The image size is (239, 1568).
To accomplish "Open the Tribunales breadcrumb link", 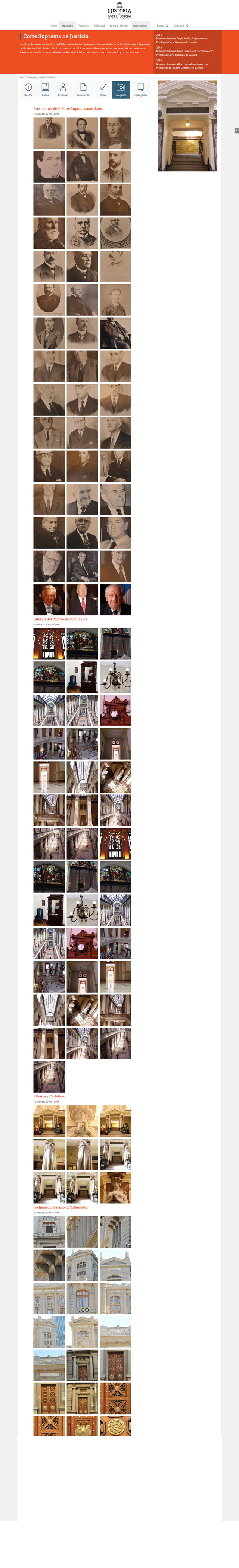I will (32, 77).
